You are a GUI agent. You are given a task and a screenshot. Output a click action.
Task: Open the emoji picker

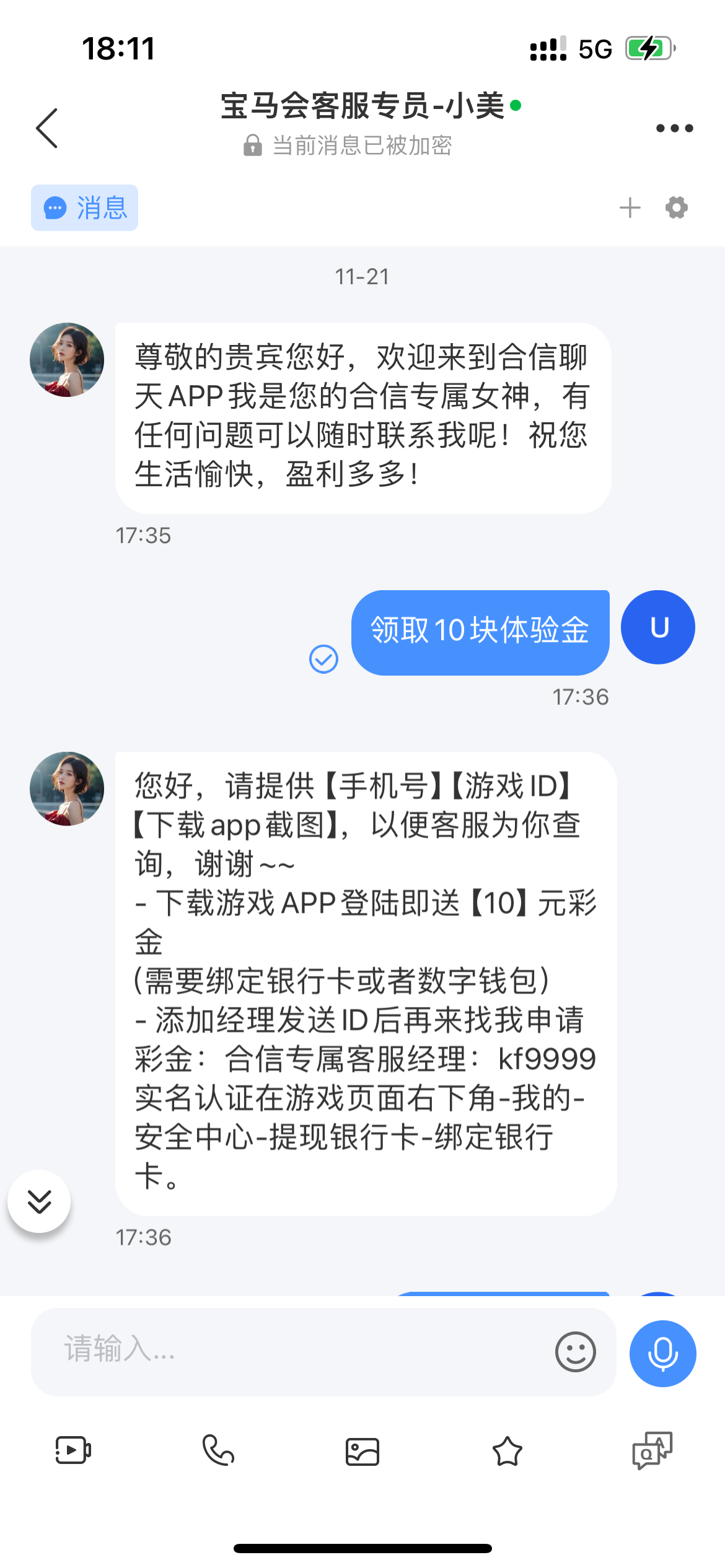(x=575, y=1352)
